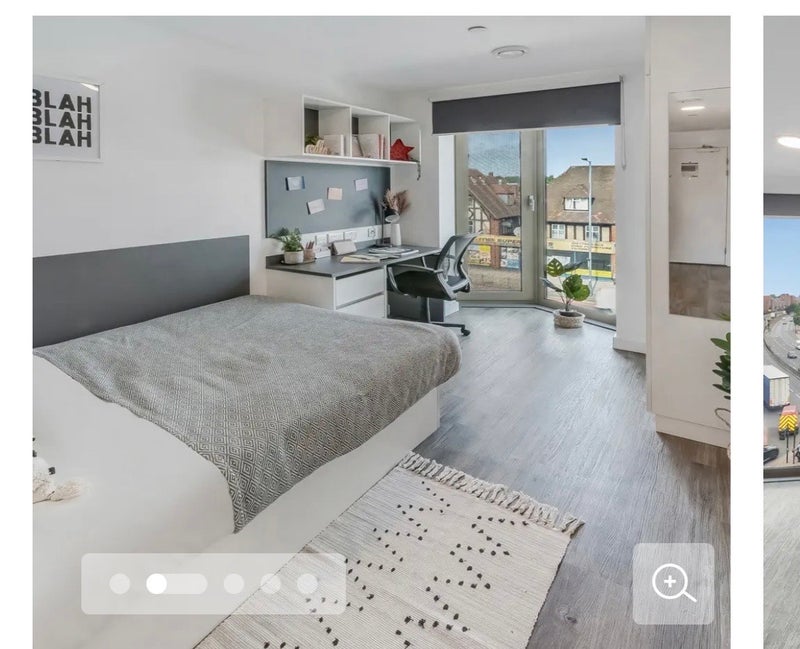This screenshot has height=649, width=800.
Task: Zoom into the bedroom photo
Action: pyautogui.click(x=673, y=583)
